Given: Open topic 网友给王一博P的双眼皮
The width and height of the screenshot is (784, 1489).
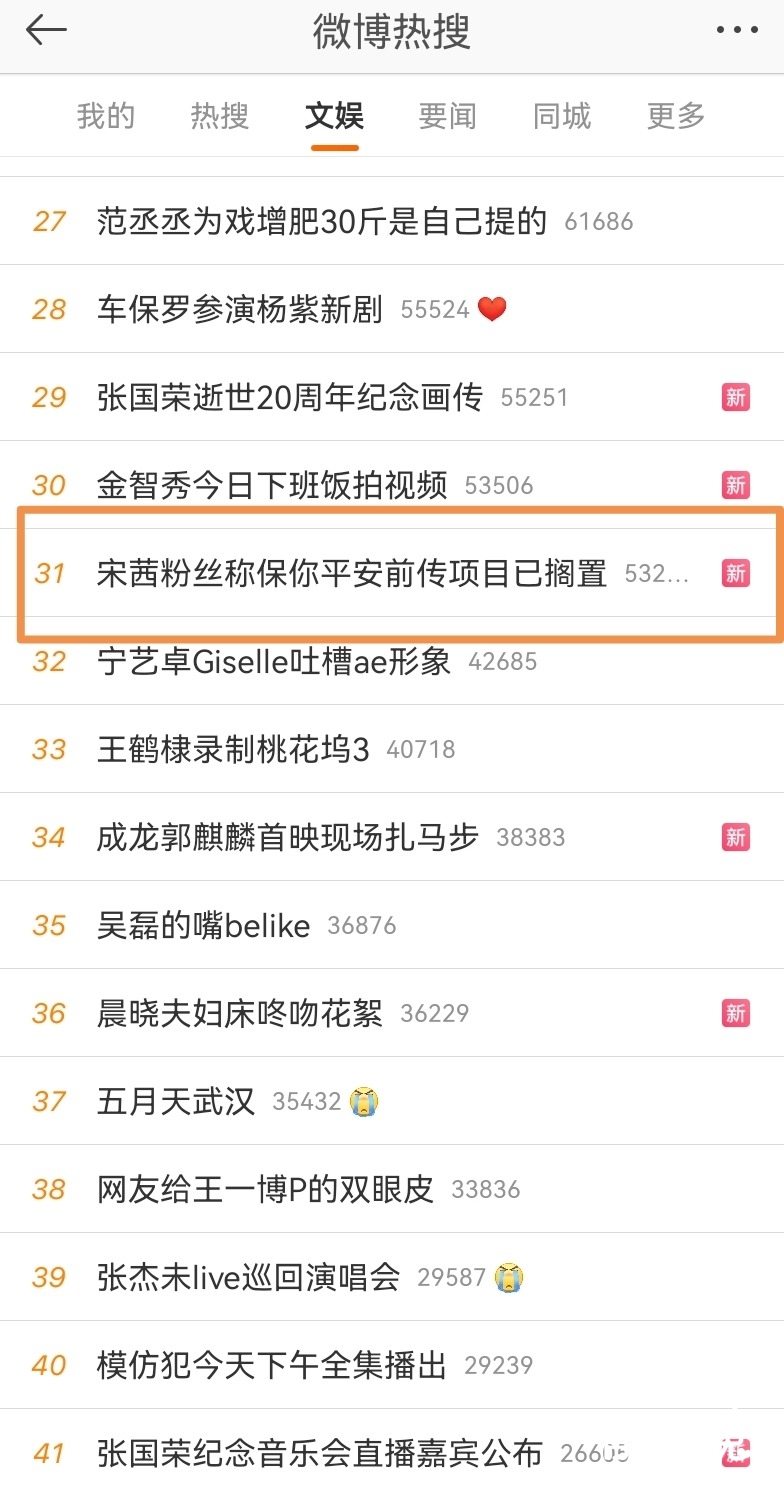Looking at the screenshot, I should pos(392,1189).
